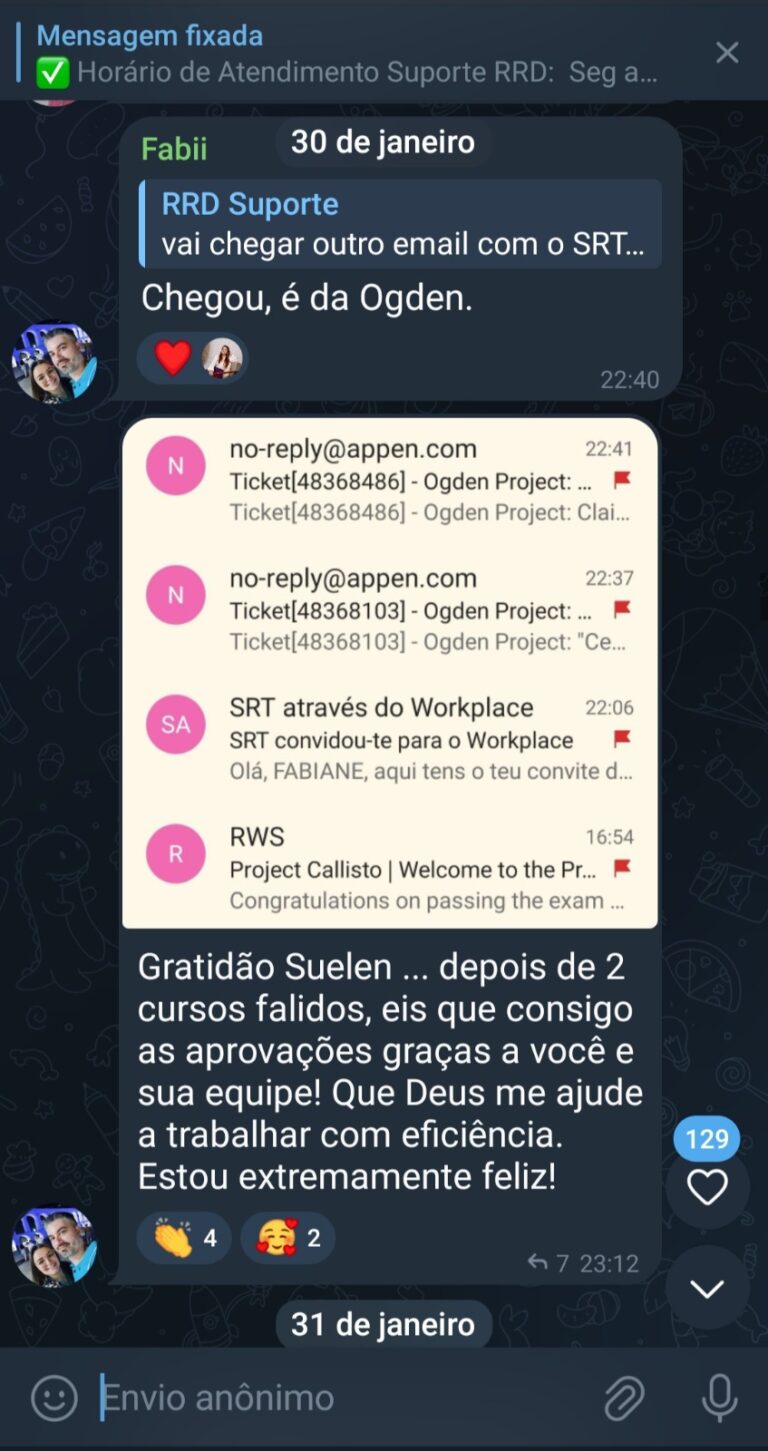768x1451 pixels.
Task: Attach a file with the paperclip
Action: point(624,1398)
